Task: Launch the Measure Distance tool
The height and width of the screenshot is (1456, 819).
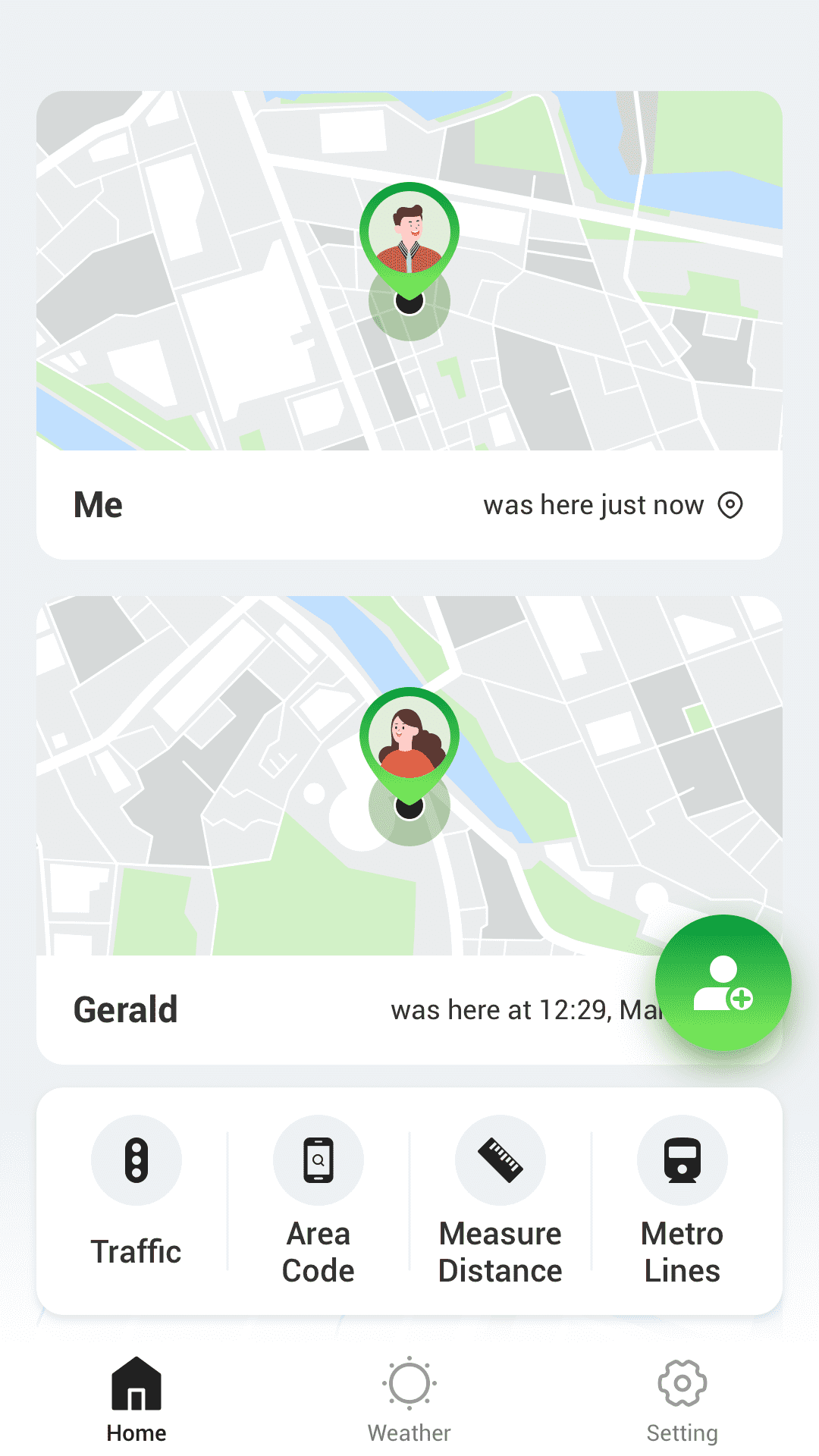Action: pos(500,1202)
